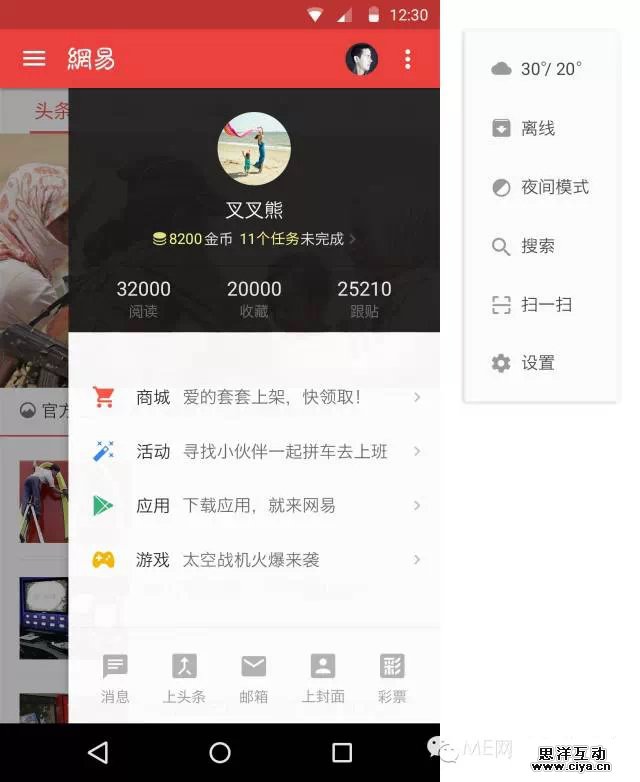Open 上头条 in the bottom bar
The image size is (640, 782).
click(184, 678)
